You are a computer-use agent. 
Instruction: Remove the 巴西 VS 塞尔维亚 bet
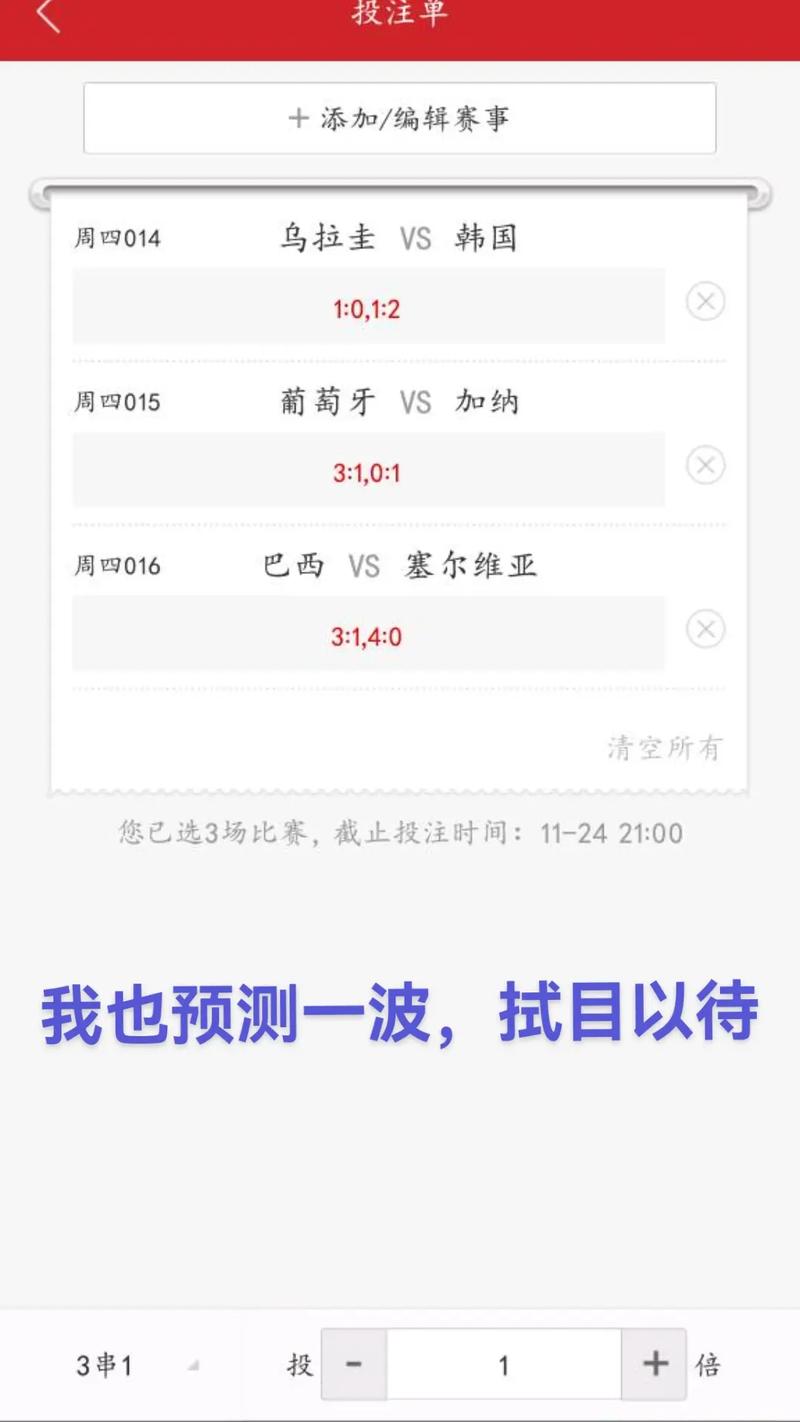706,630
